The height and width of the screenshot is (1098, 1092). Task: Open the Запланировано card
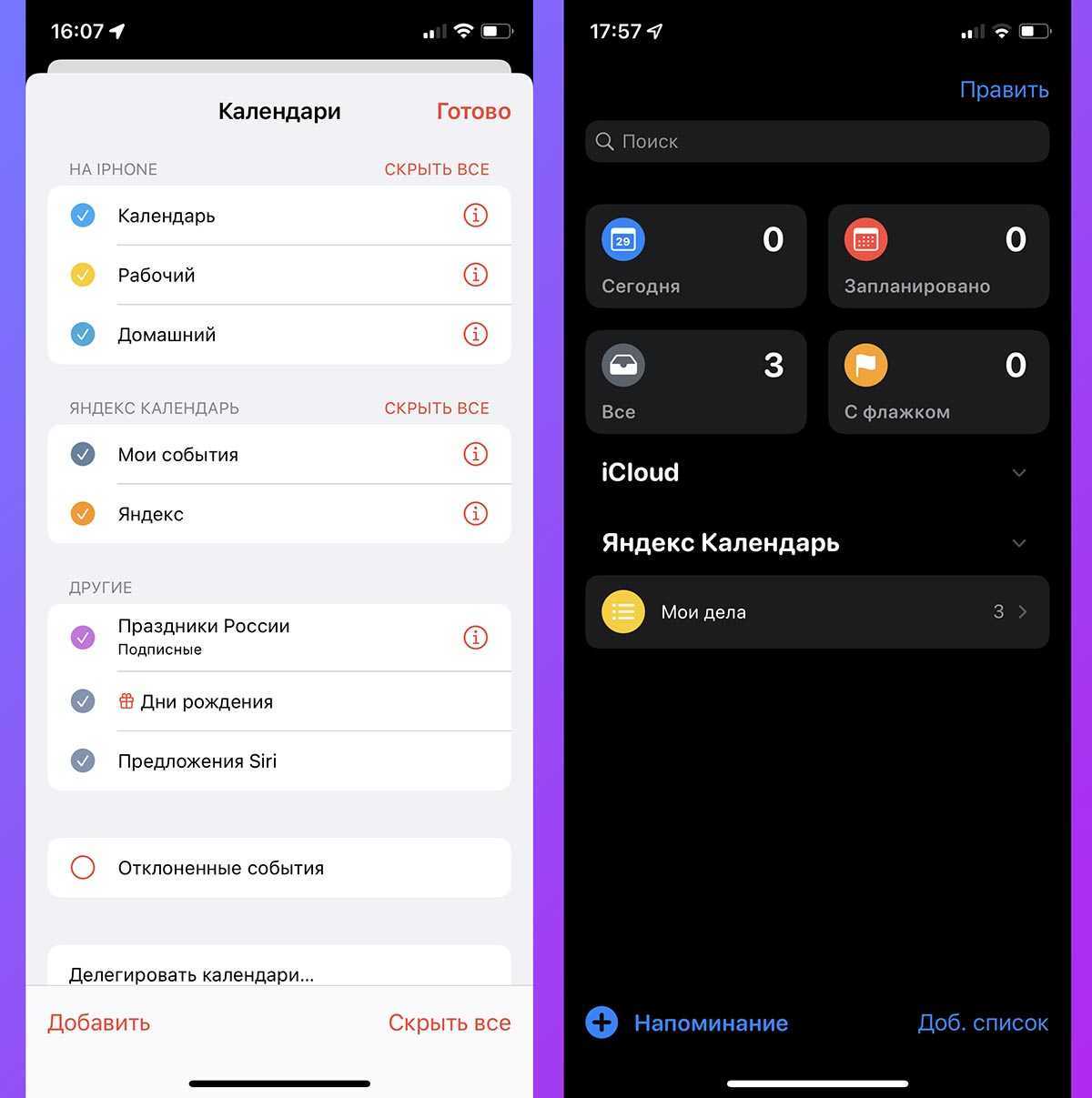pyautogui.click(x=937, y=257)
